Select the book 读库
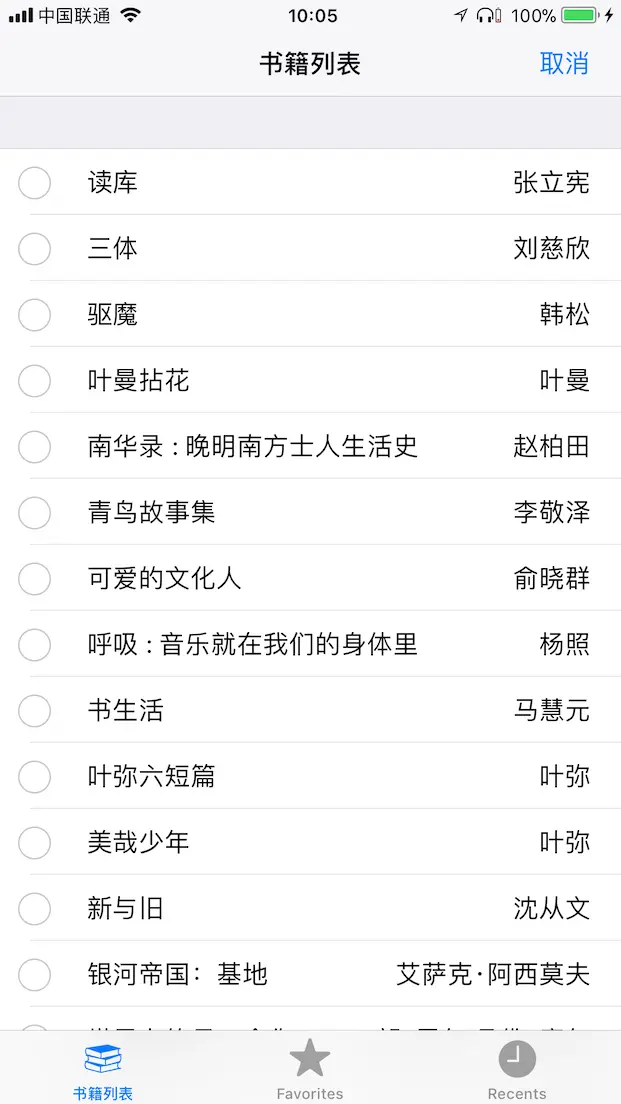 [35, 183]
